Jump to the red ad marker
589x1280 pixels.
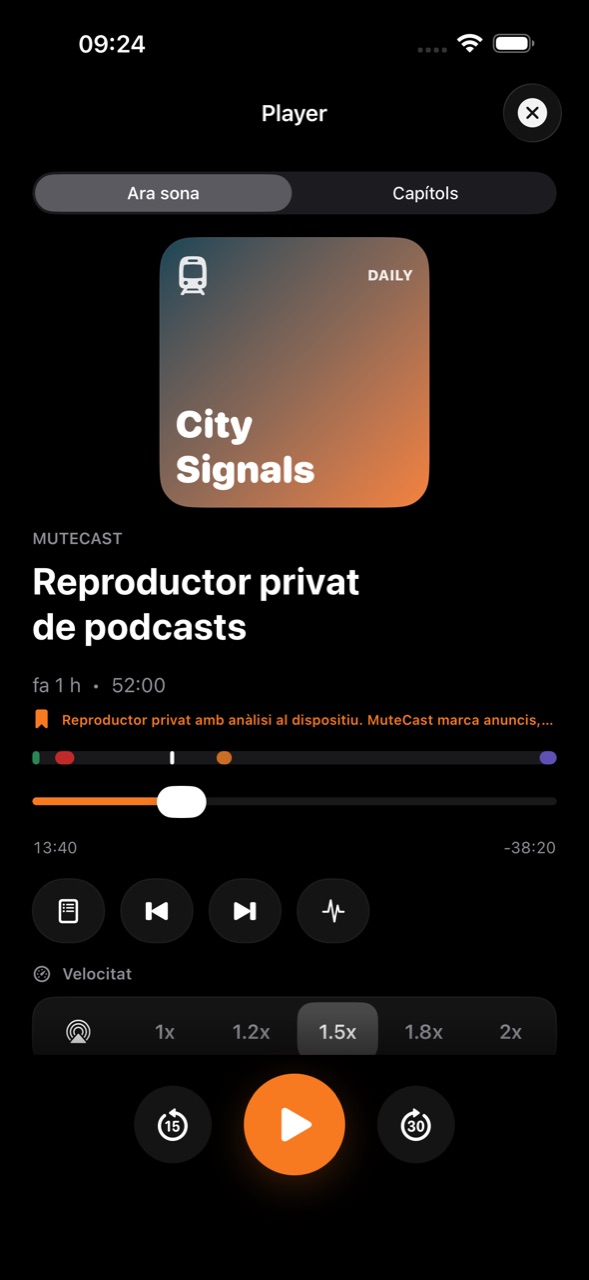pos(65,758)
